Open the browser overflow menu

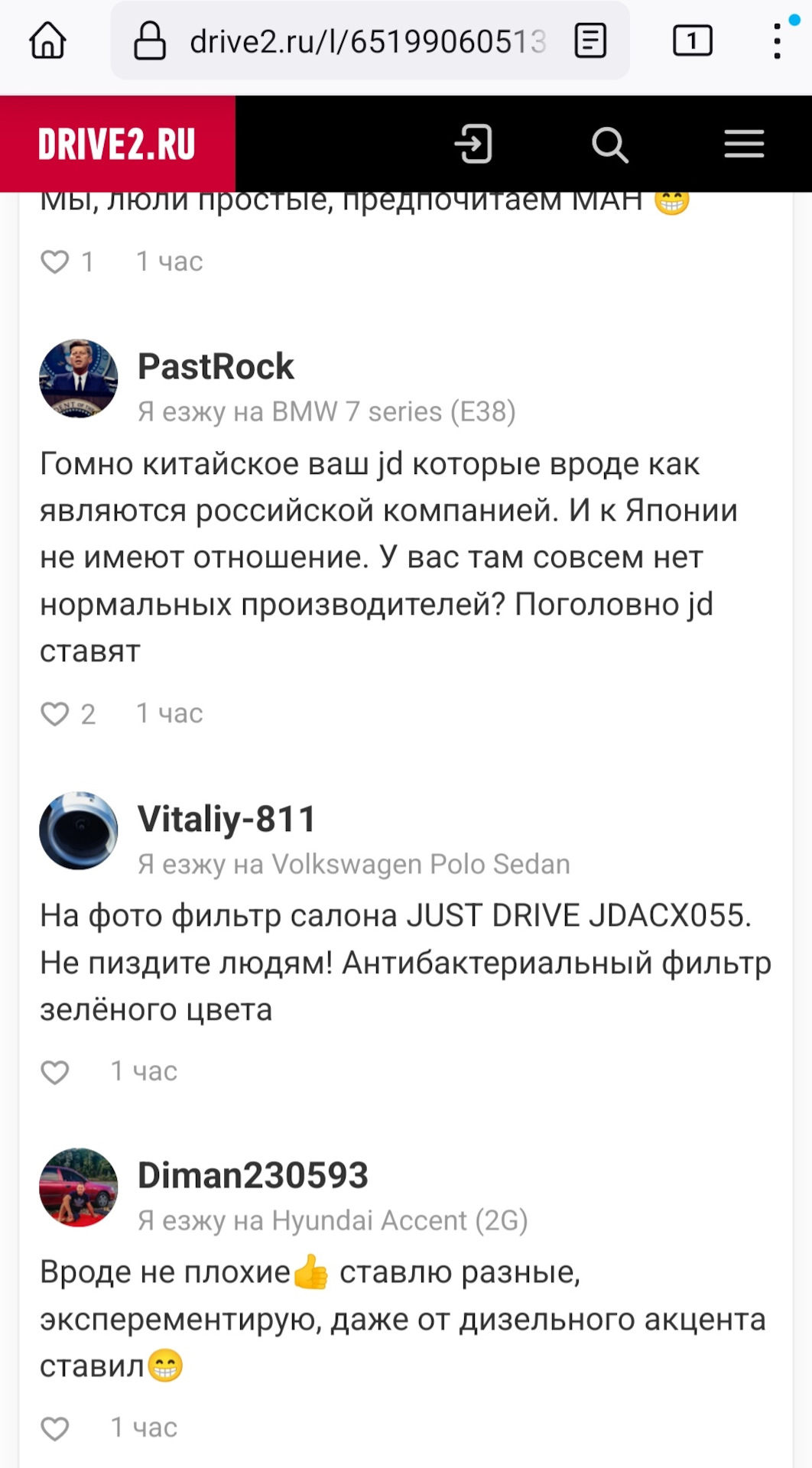coord(777,41)
